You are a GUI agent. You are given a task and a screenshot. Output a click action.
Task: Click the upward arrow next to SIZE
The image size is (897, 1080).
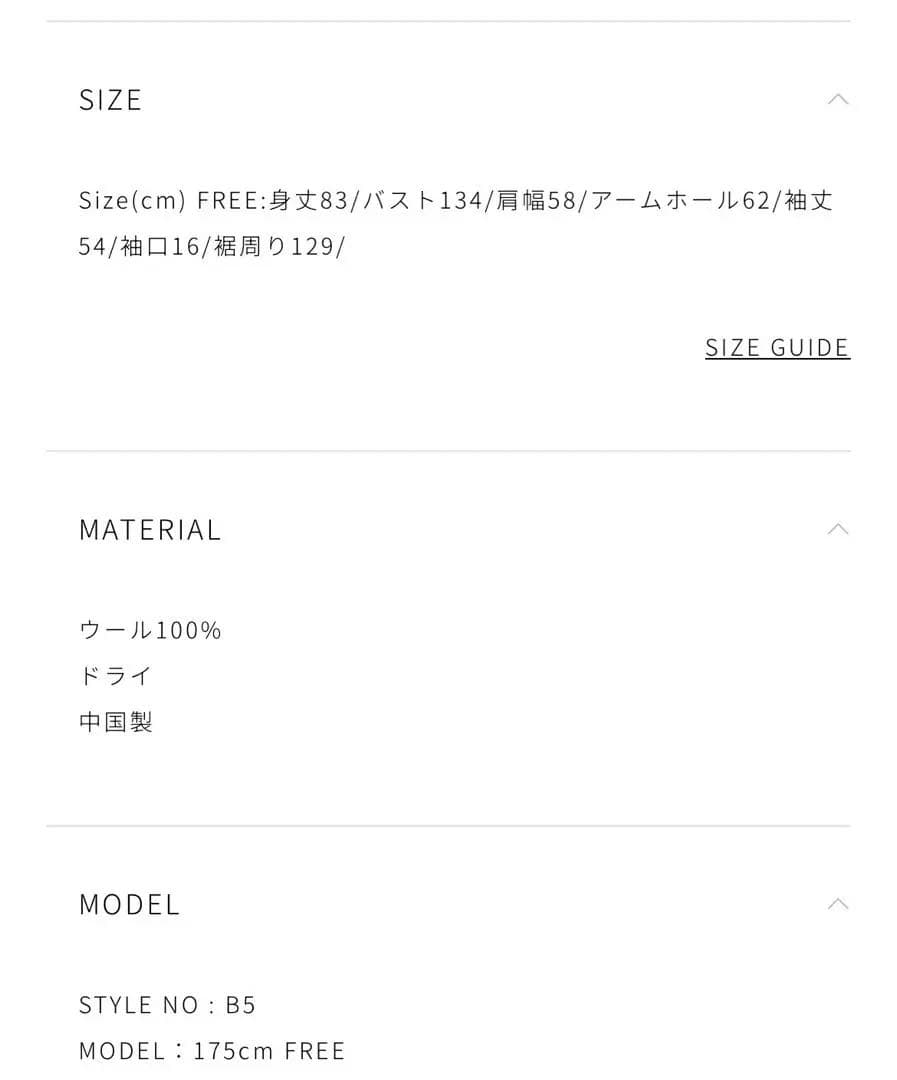838,99
